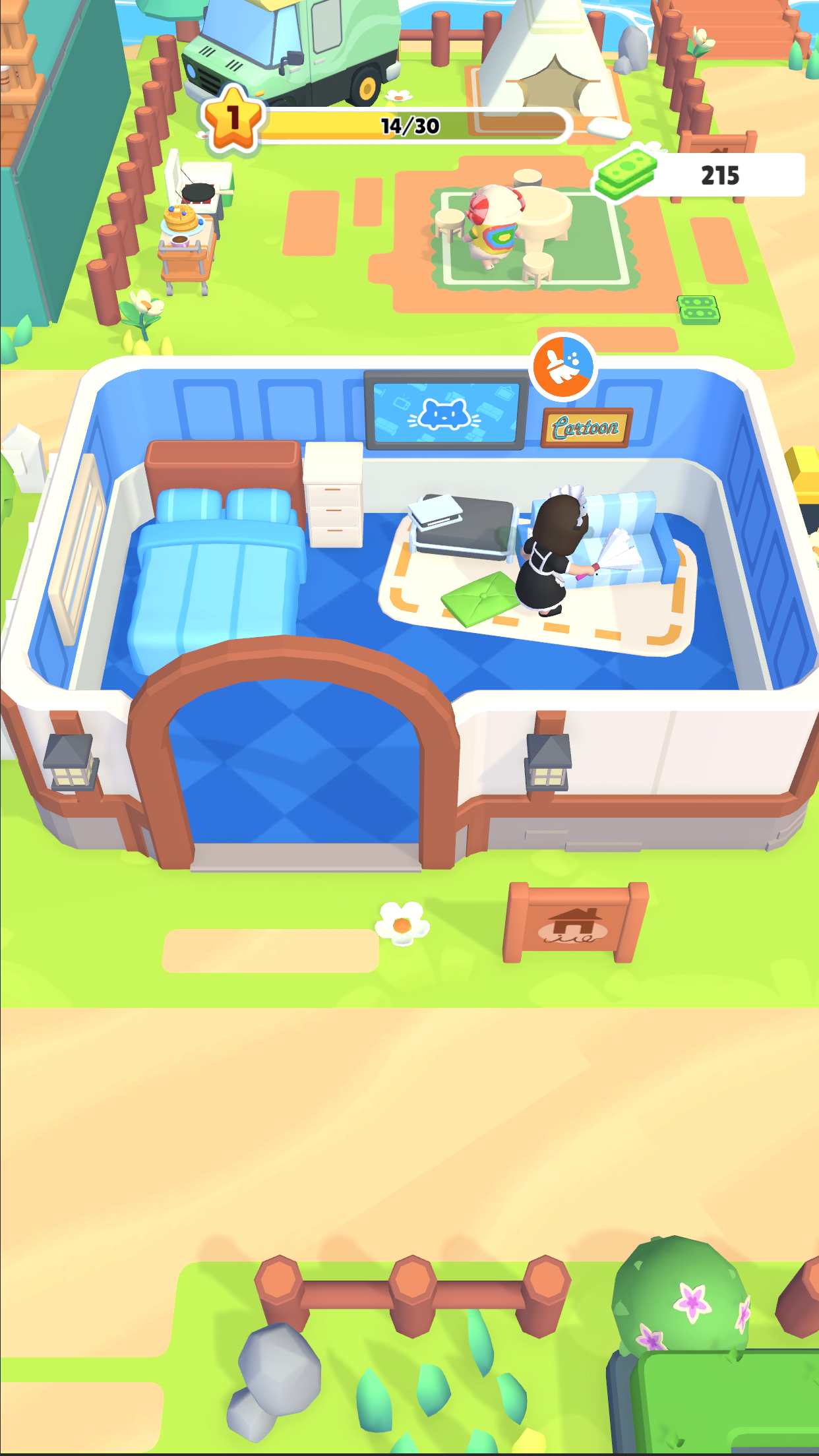The width and height of the screenshot is (819, 1456).
Task: Open the blue cat TV screen sign
Action: 445,413
